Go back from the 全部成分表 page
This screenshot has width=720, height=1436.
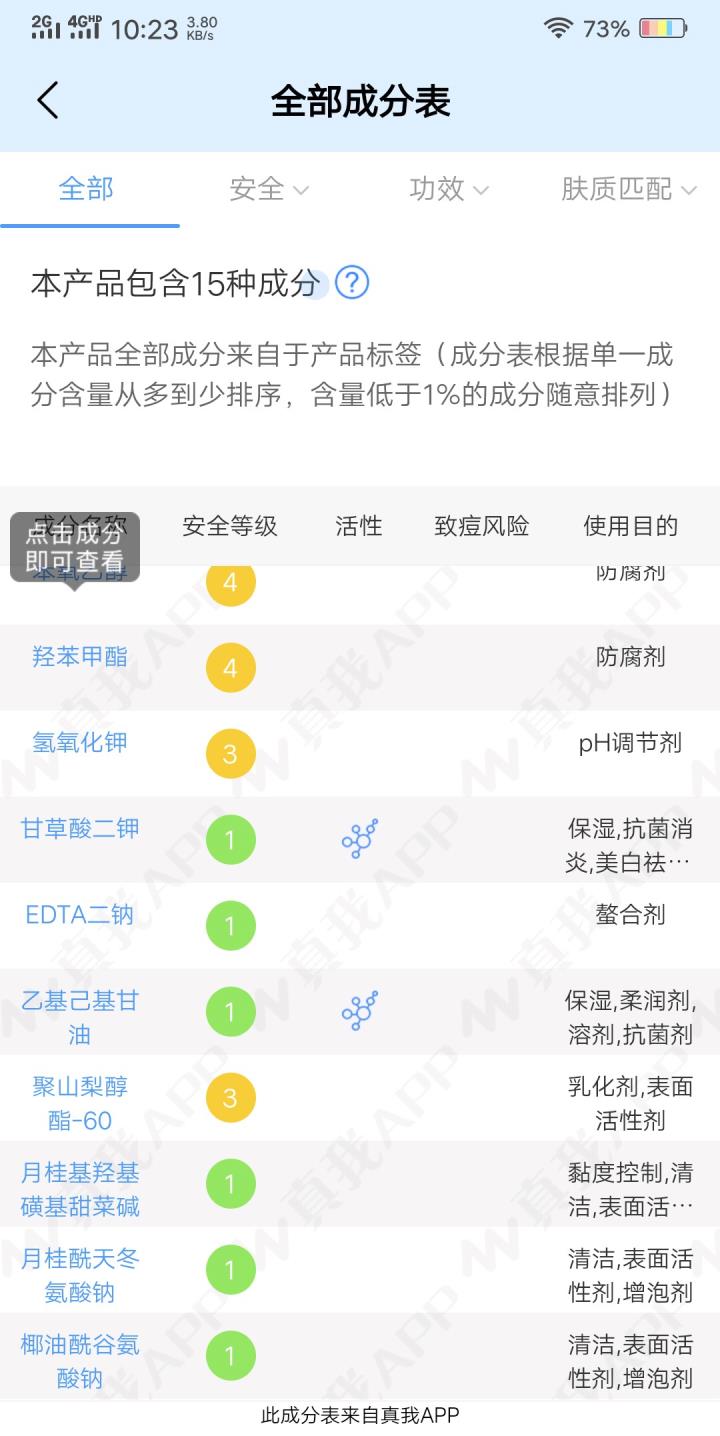(x=48, y=101)
